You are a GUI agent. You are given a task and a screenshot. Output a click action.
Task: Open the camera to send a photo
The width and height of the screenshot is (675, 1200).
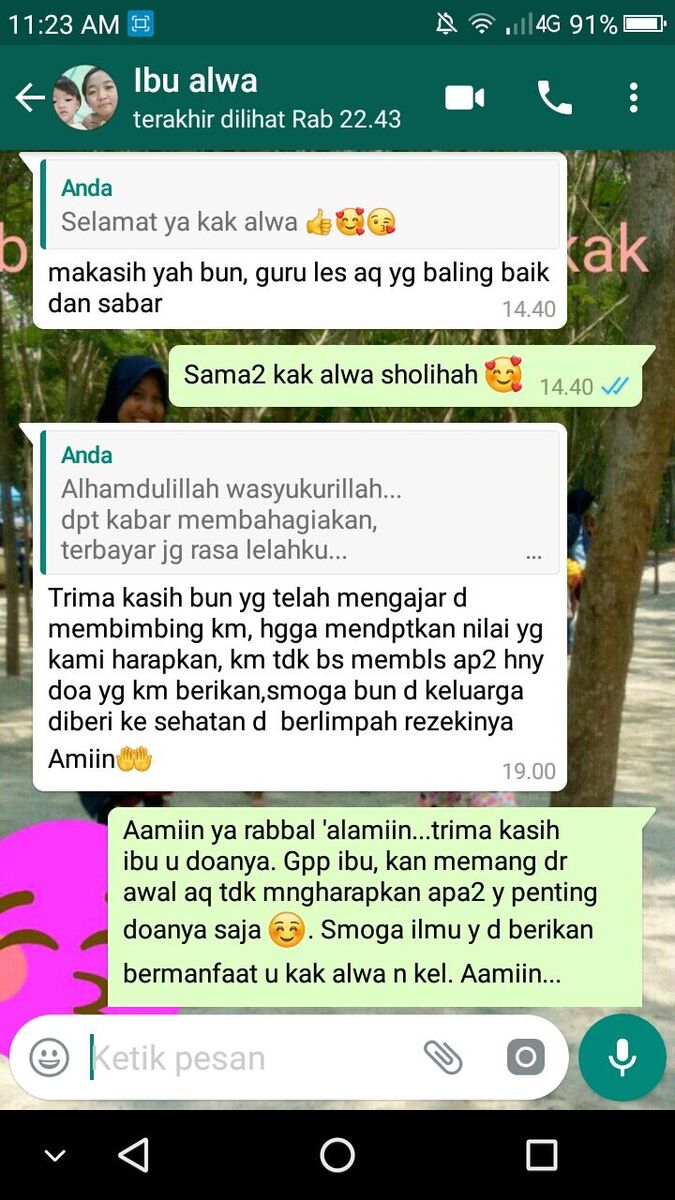coord(525,1057)
